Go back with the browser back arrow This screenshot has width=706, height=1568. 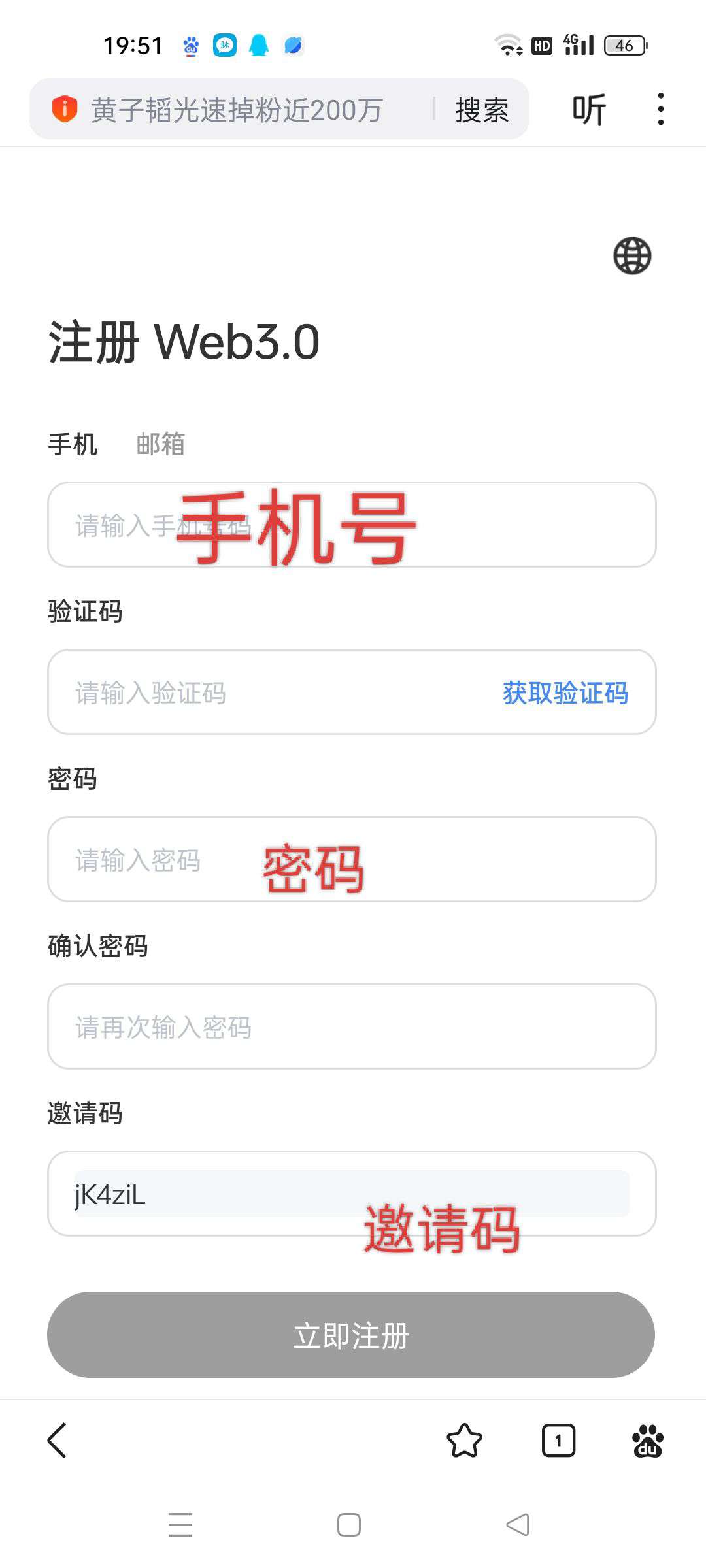(57, 1440)
